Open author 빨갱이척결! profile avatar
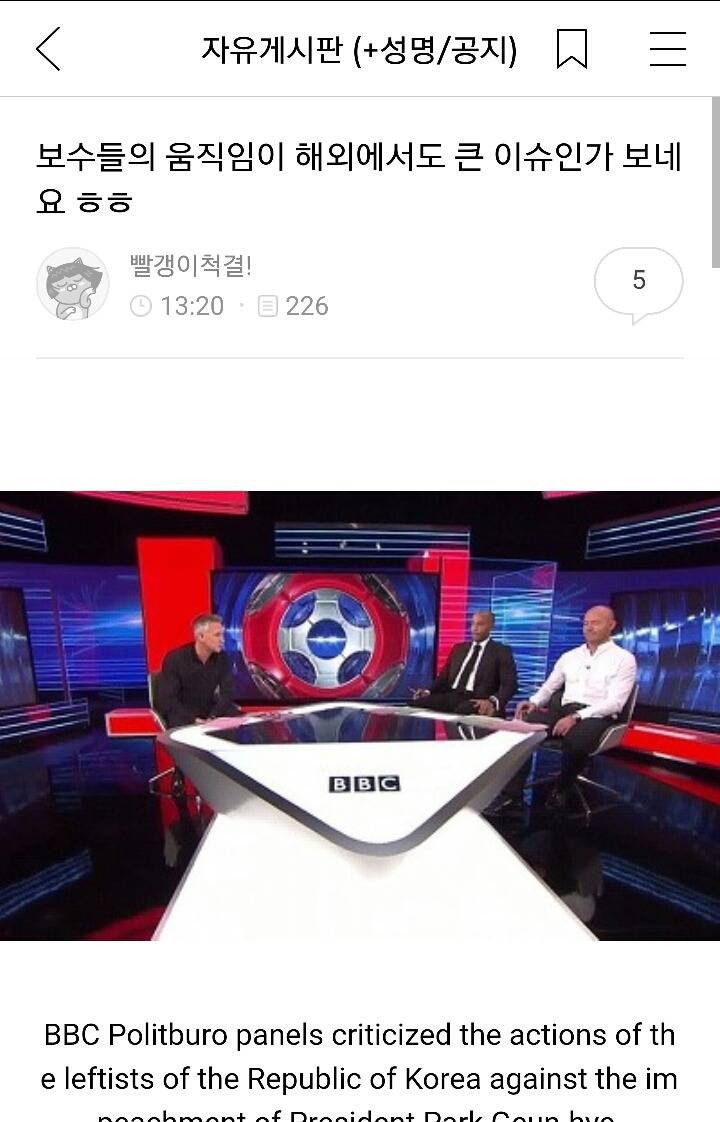The image size is (720, 1122). pyautogui.click(x=73, y=284)
